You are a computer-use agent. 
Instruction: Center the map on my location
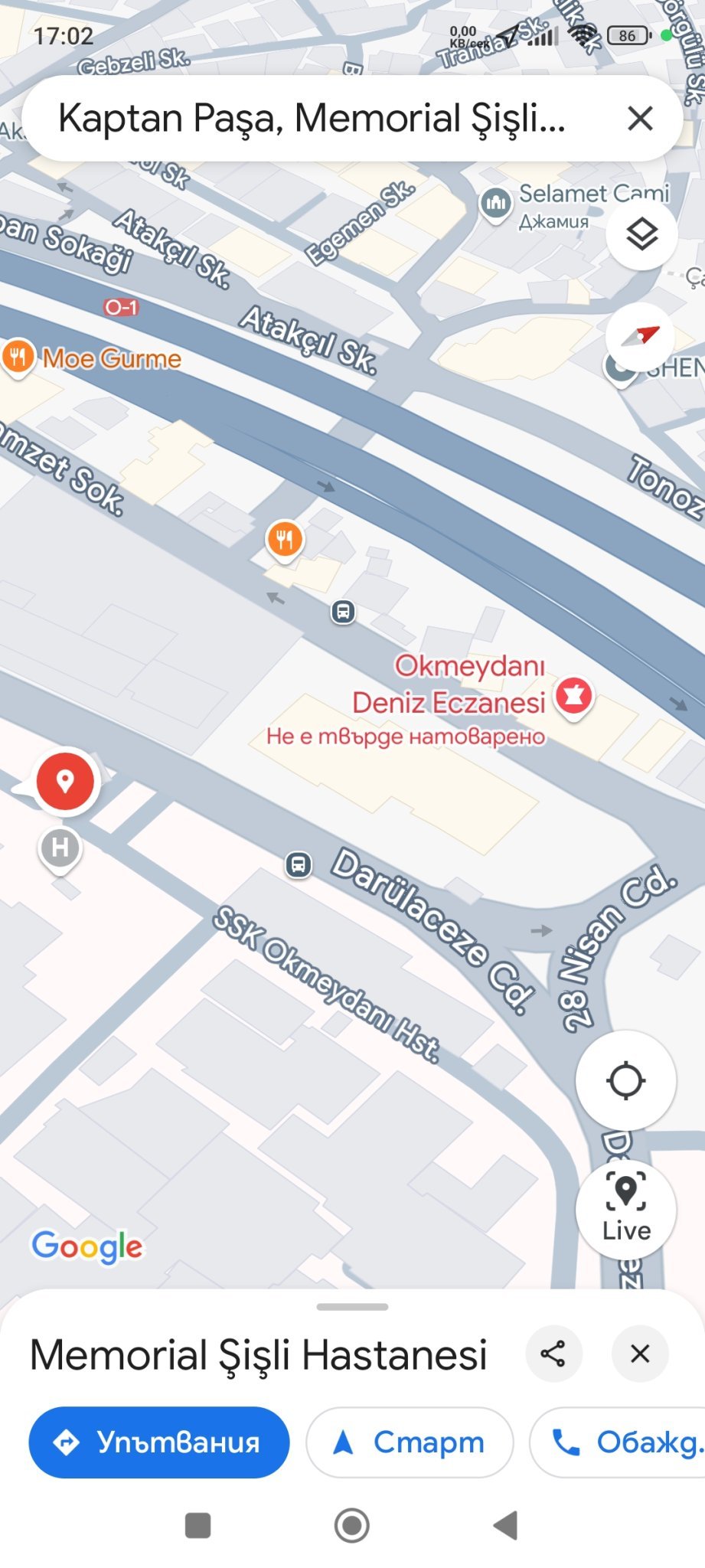625,1080
